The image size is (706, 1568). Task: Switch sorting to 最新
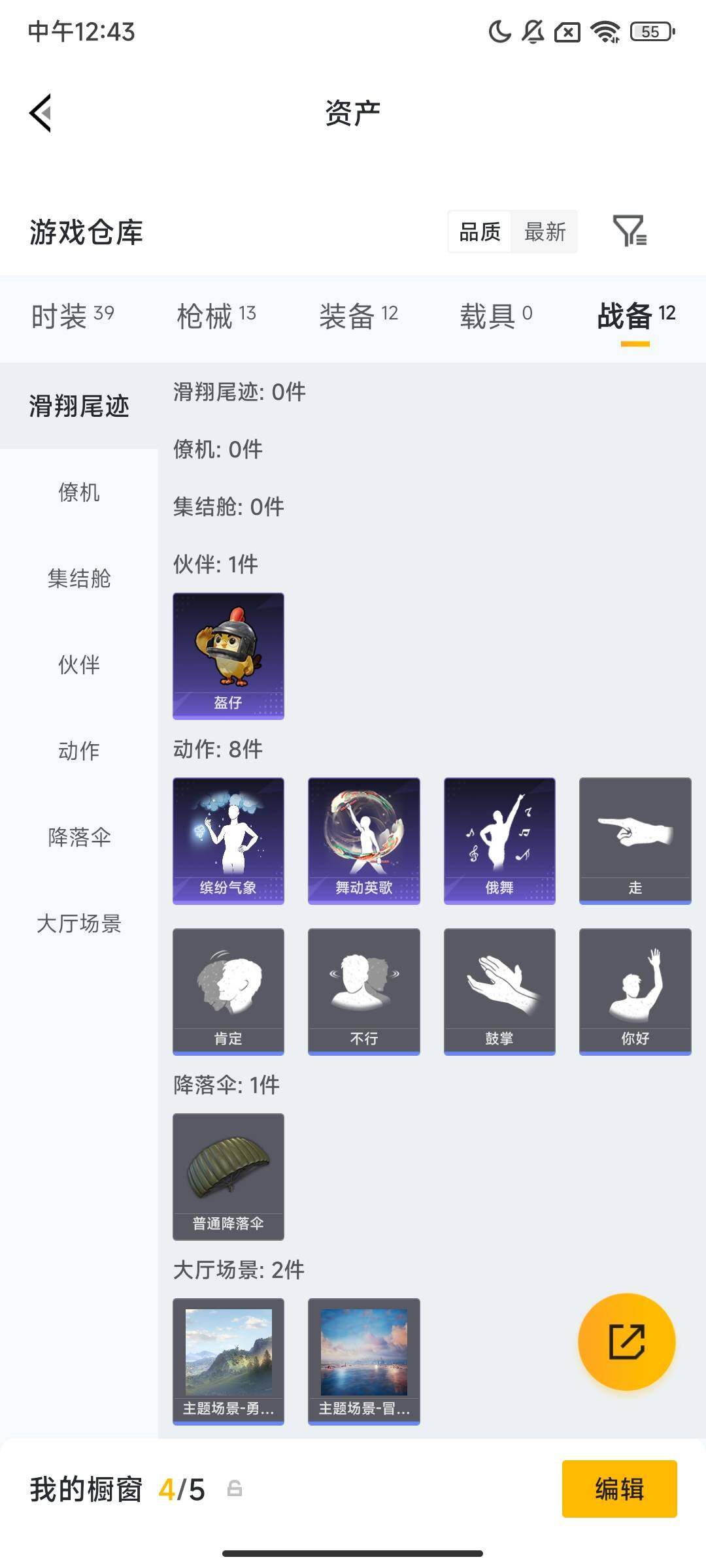point(545,233)
